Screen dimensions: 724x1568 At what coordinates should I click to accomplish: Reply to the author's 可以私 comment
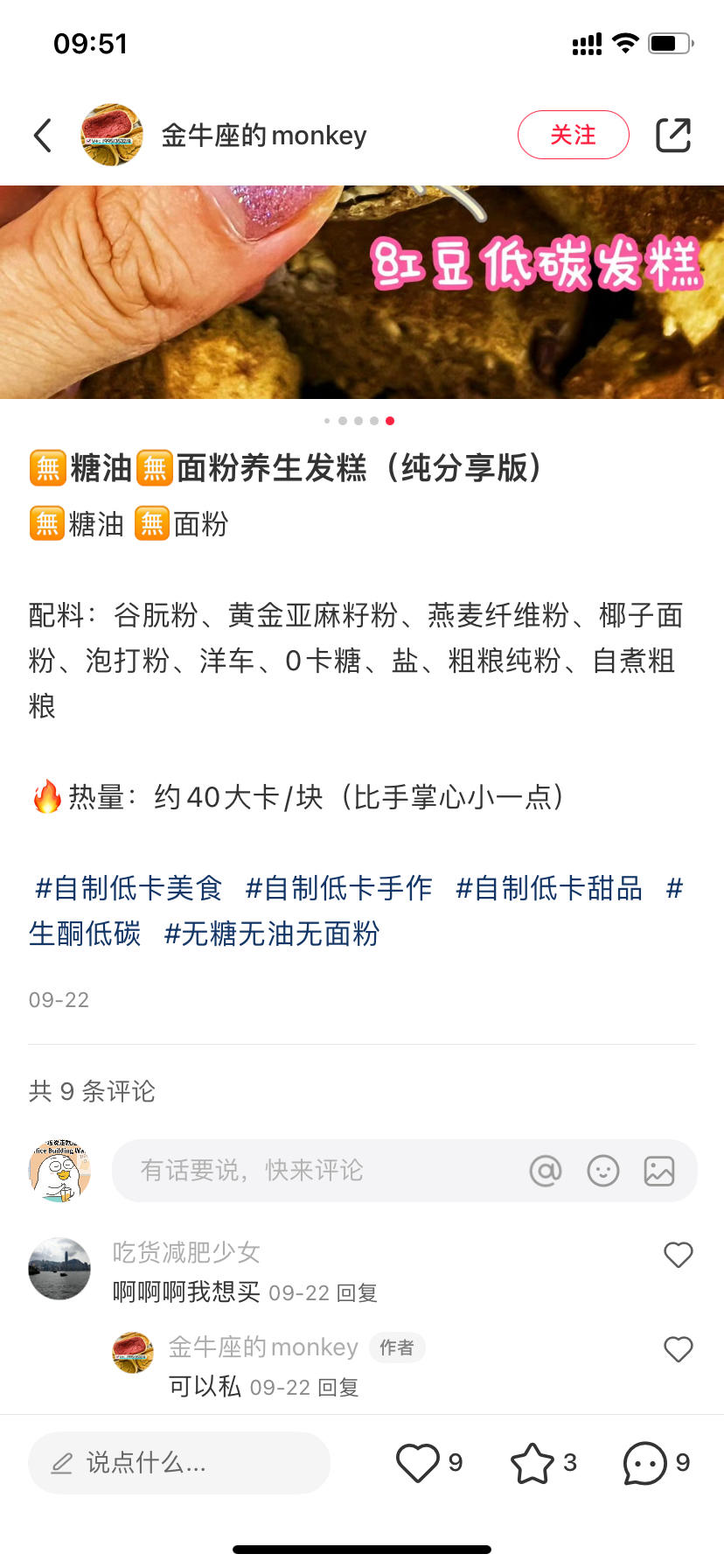click(338, 1388)
